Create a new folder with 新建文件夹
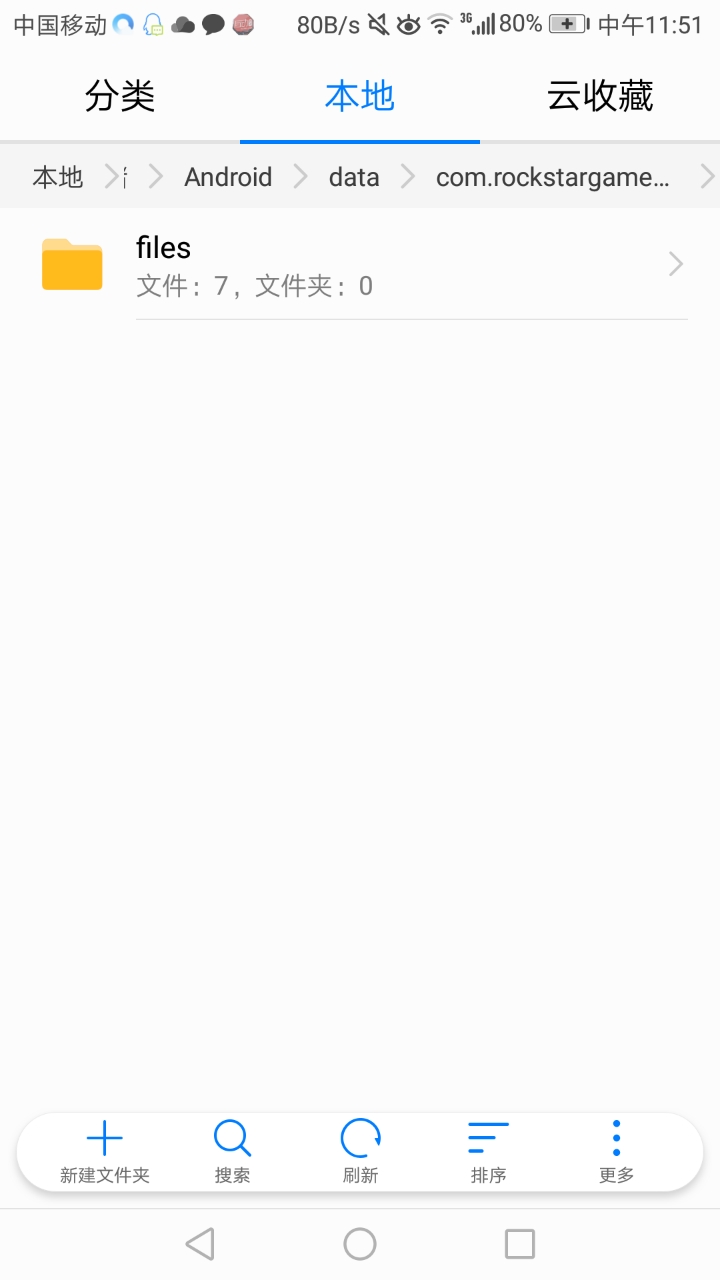 [105, 1152]
